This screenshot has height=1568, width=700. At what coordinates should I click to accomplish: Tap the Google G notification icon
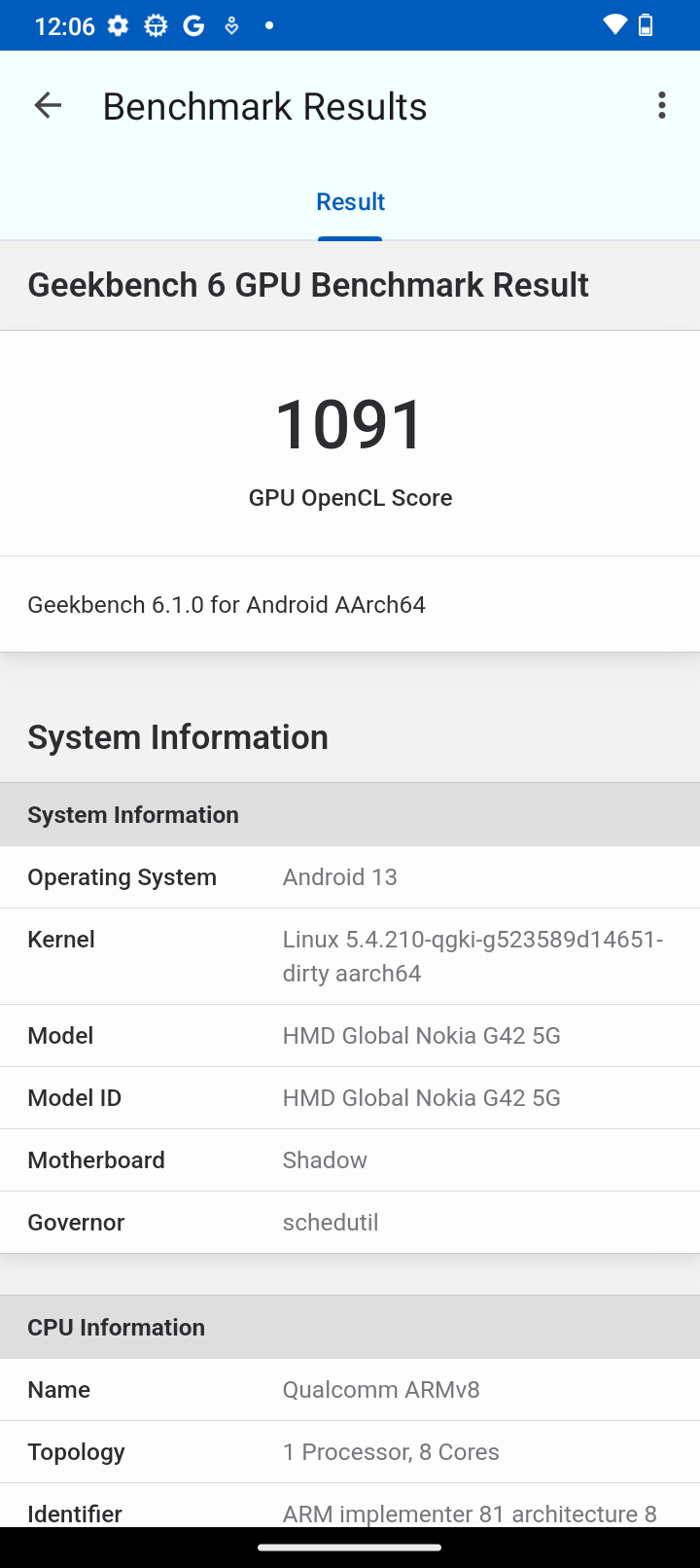click(x=192, y=25)
